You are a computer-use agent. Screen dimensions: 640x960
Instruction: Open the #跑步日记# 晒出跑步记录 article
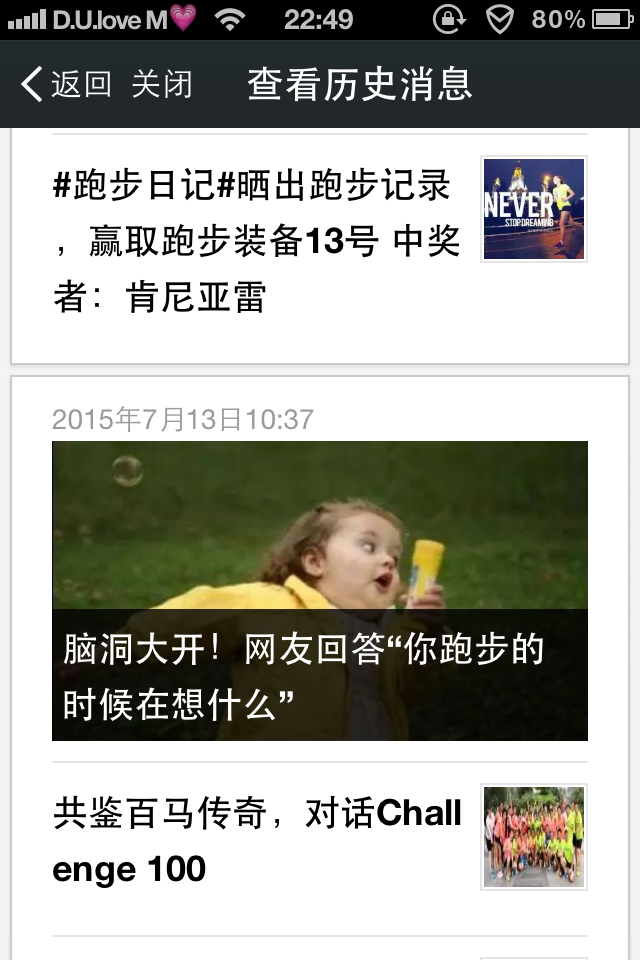point(257,241)
